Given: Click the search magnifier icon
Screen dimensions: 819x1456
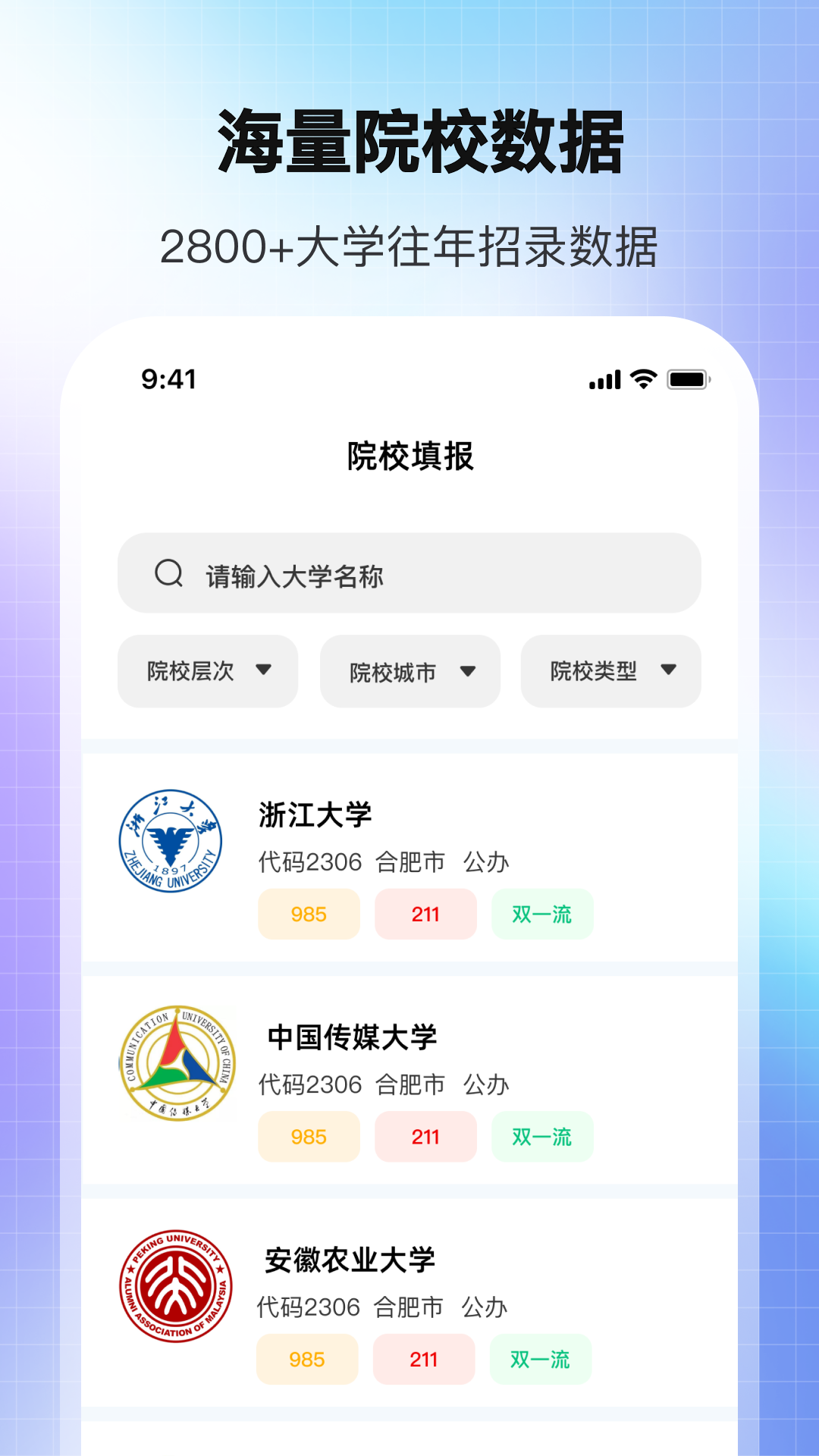Looking at the screenshot, I should pyautogui.click(x=167, y=574).
